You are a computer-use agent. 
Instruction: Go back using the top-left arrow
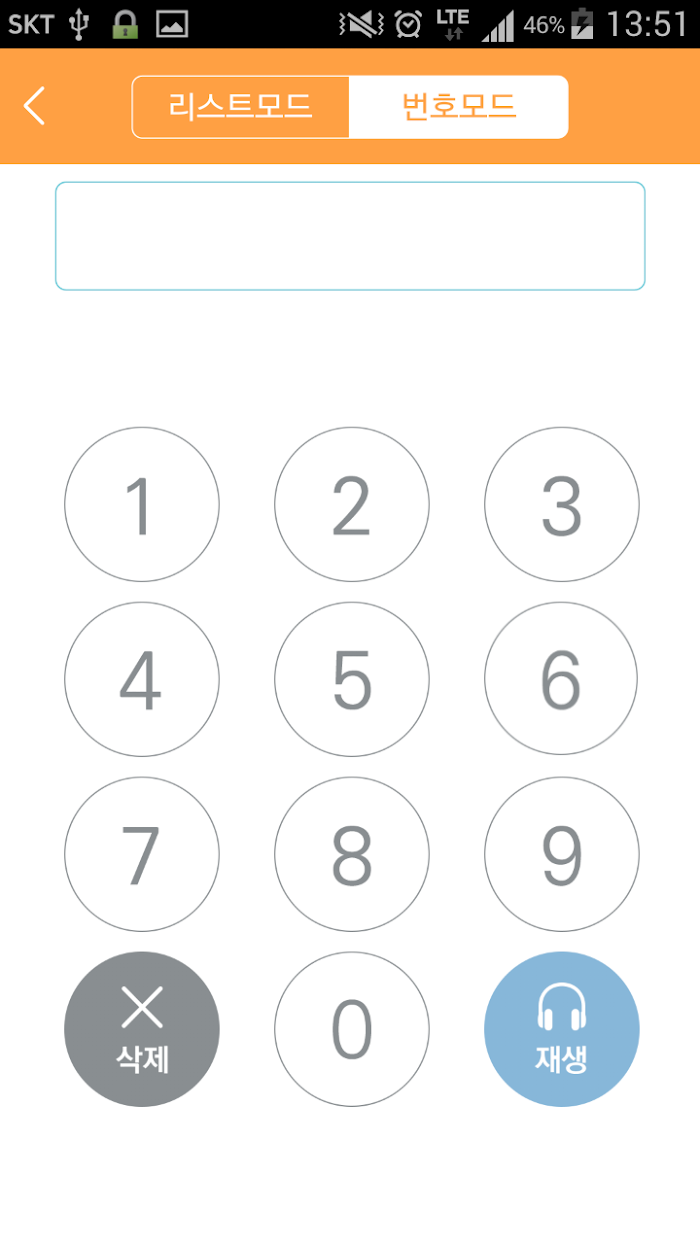tap(35, 106)
